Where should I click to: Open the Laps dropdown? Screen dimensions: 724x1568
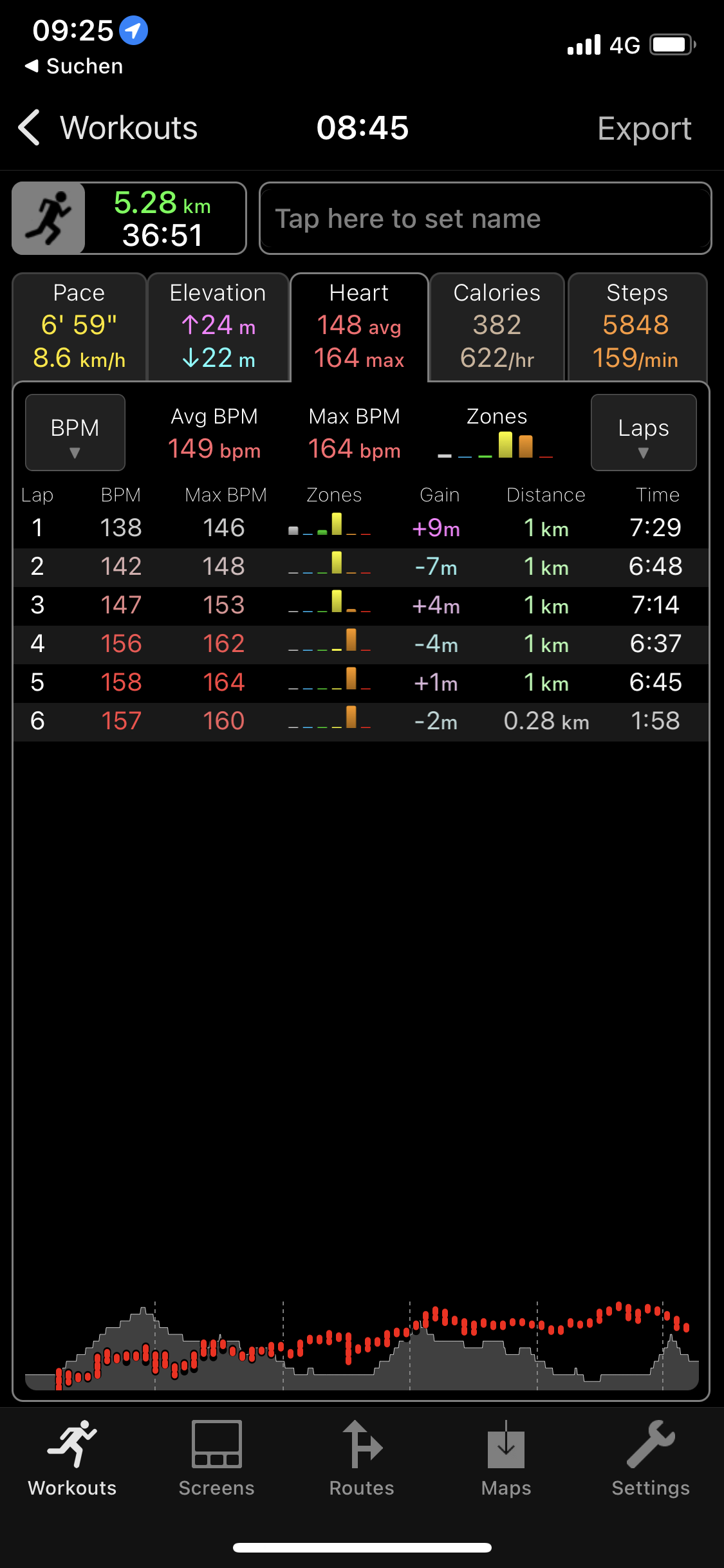[643, 433]
